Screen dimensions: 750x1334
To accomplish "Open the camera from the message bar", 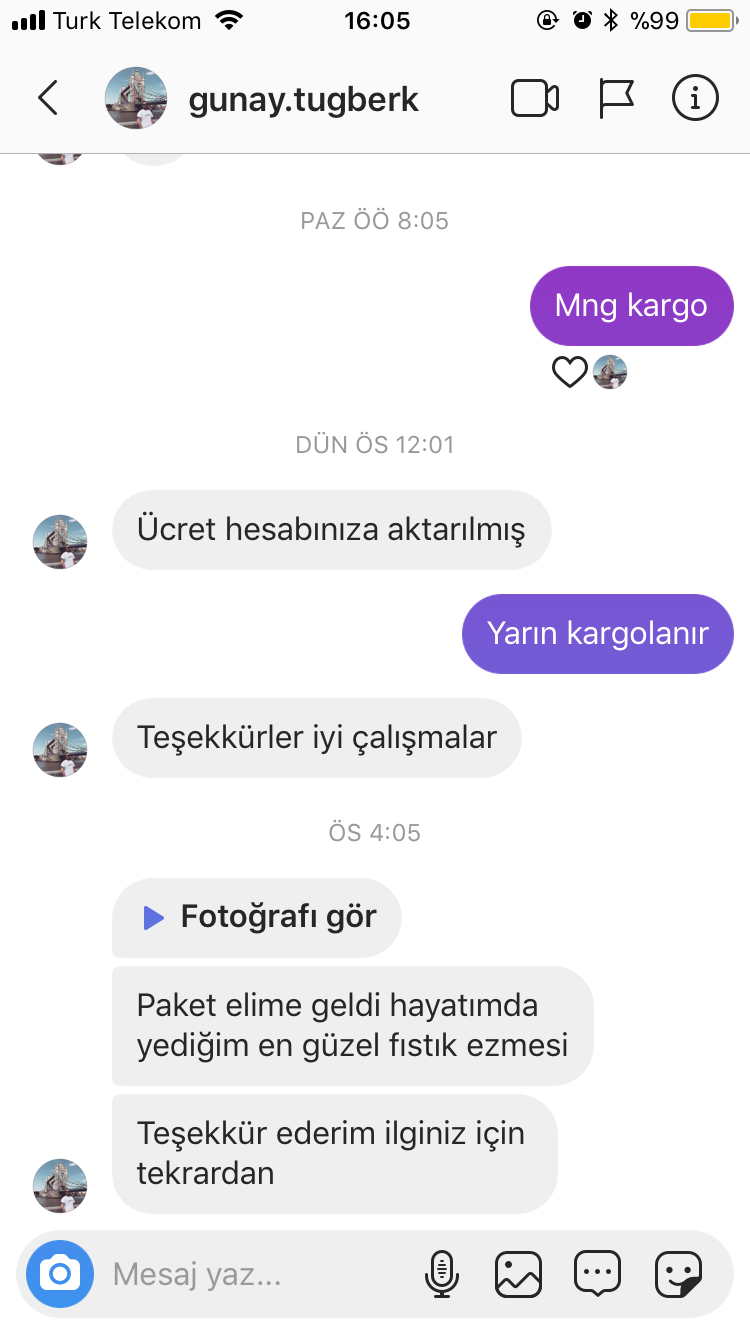I will (60, 1274).
